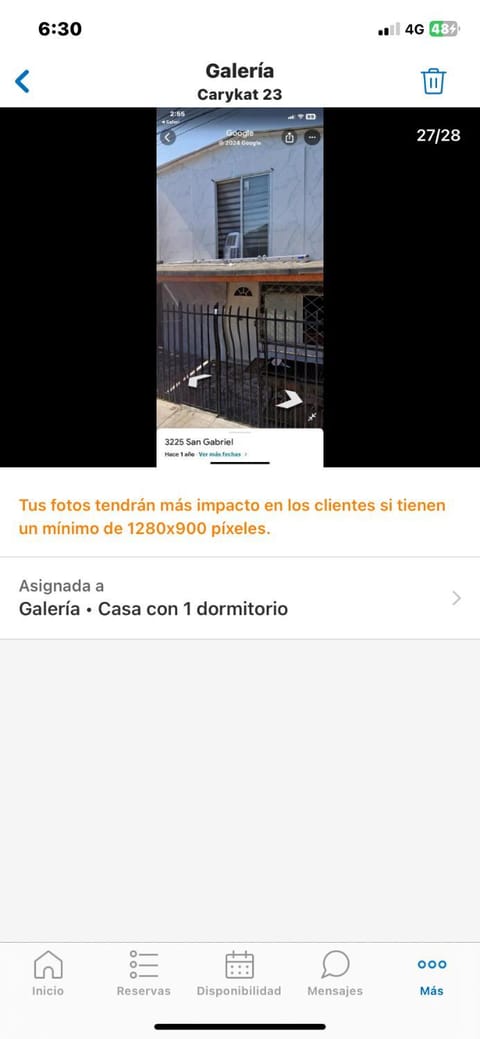Delete this photo with the trash icon
The image size is (480, 1039).
click(434, 81)
